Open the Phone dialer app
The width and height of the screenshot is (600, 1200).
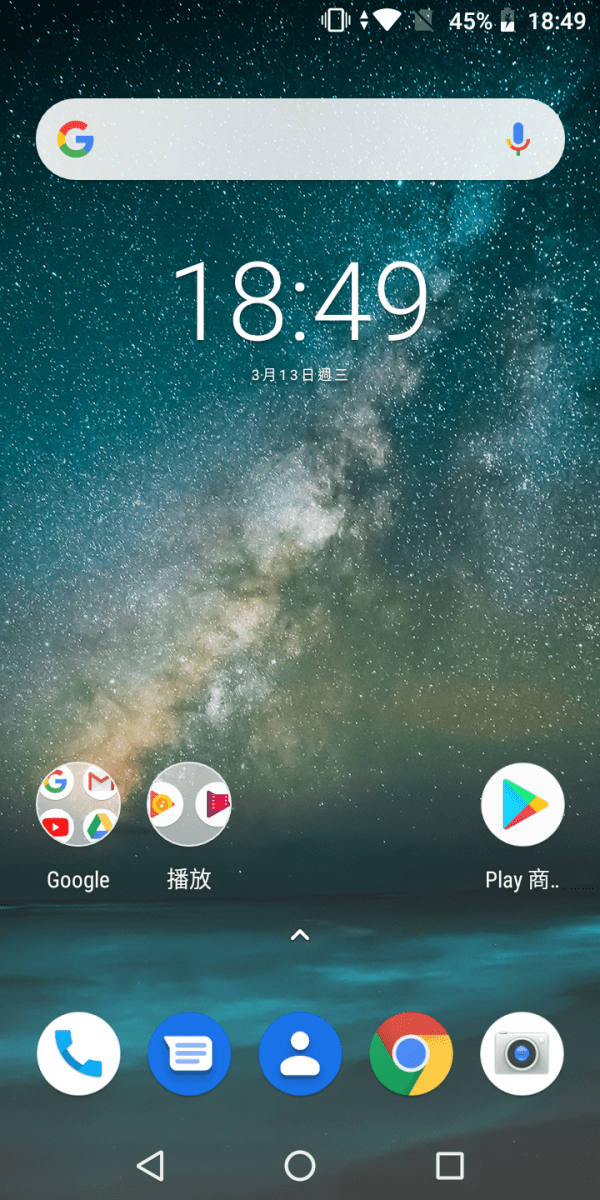click(78, 1054)
